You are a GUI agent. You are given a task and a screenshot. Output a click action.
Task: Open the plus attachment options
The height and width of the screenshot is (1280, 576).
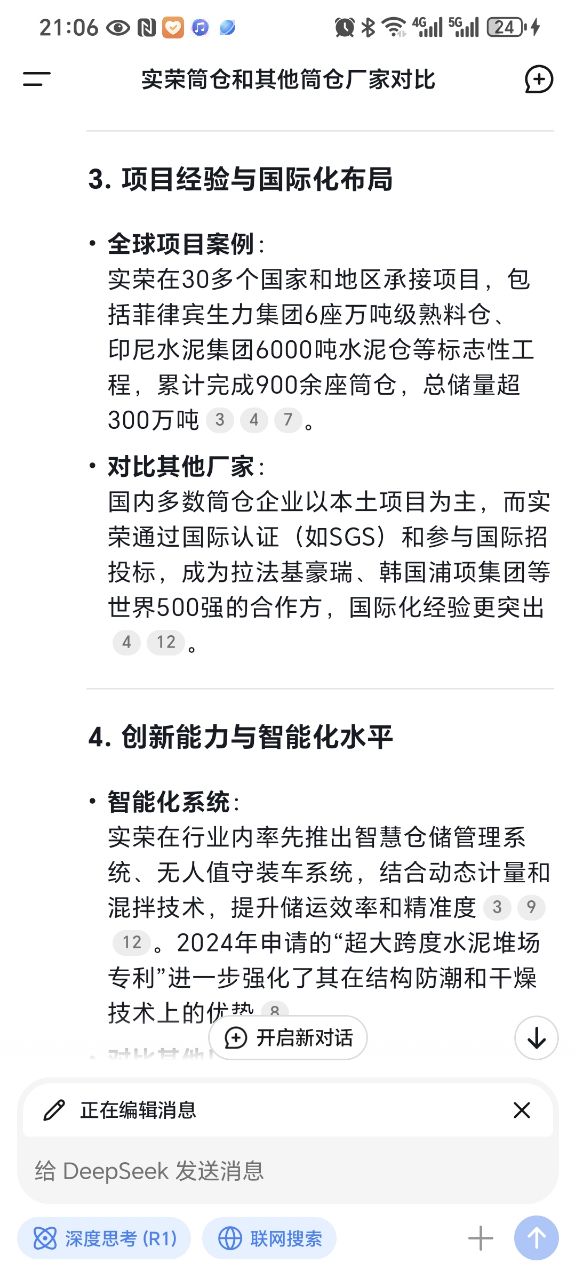click(481, 1239)
